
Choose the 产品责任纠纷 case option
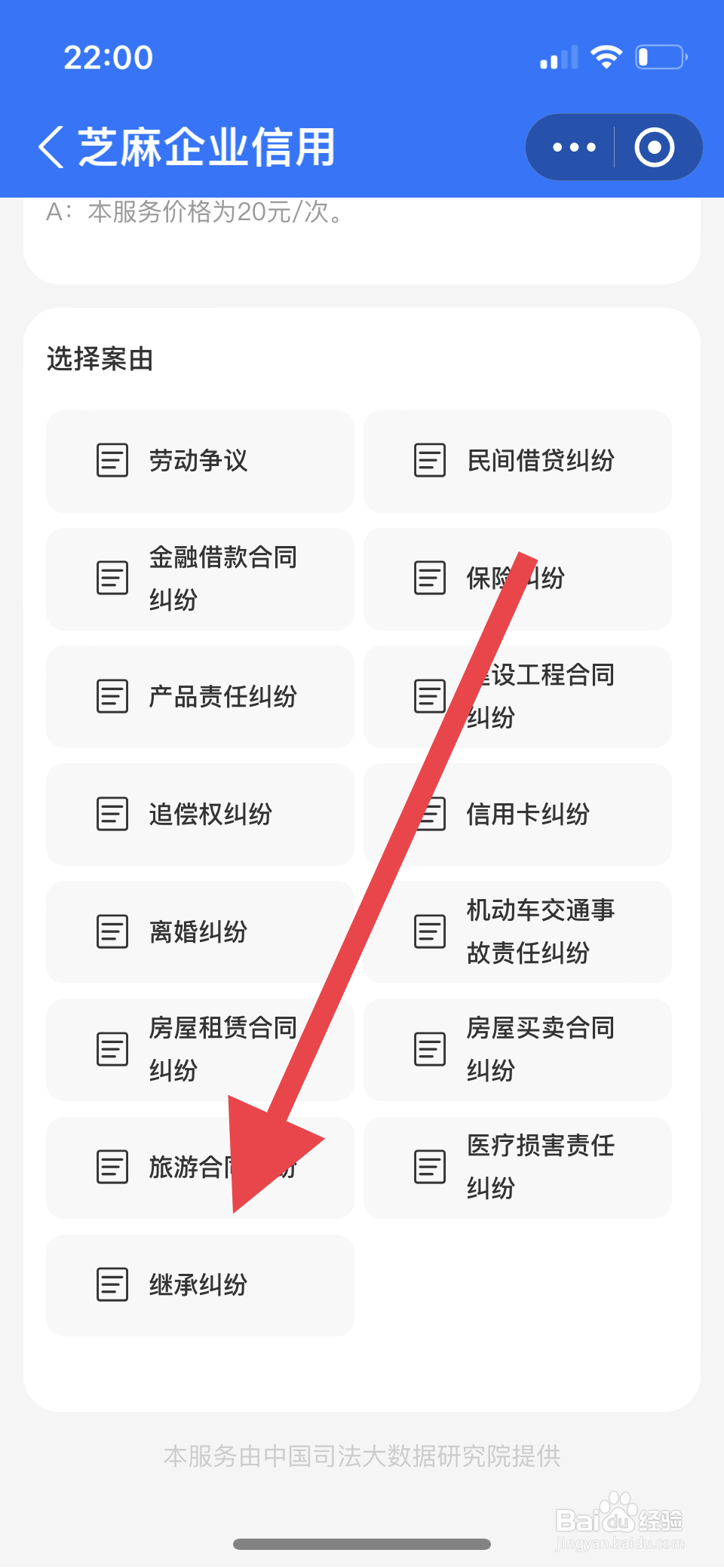click(x=199, y=697)
